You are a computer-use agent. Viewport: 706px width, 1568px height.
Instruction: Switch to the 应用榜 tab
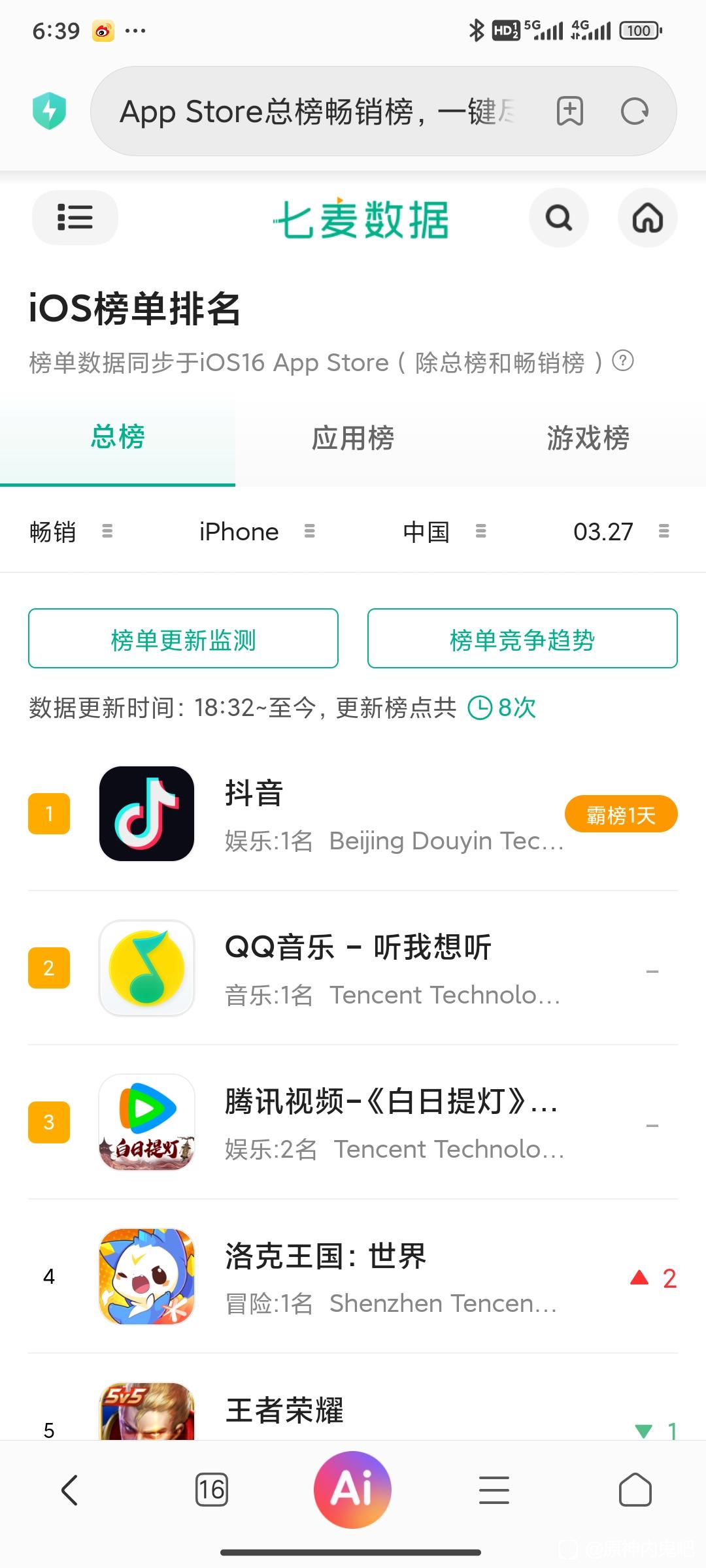click(352, 438)
